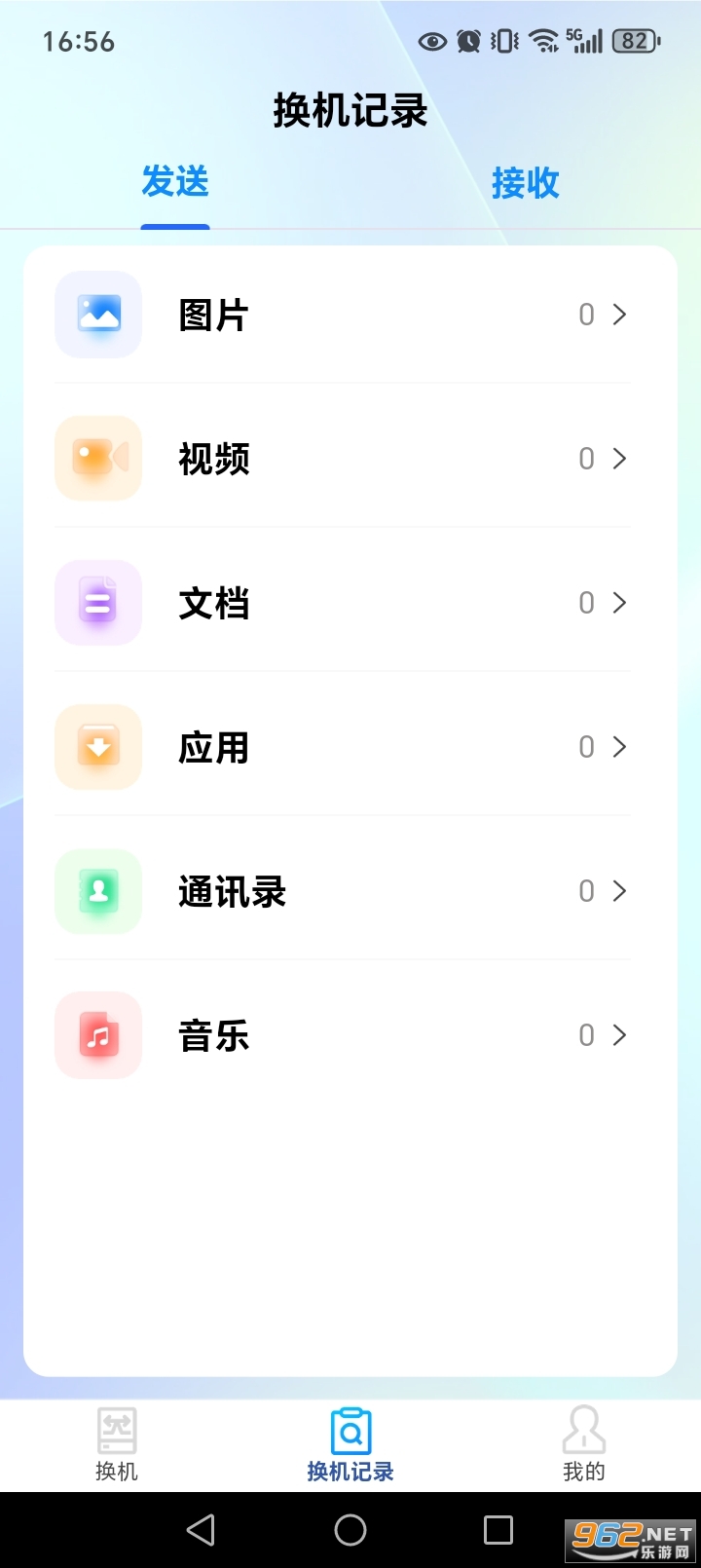Tap the 换机 transfer icon in bottom navigation

click(x=116, y=1432)
